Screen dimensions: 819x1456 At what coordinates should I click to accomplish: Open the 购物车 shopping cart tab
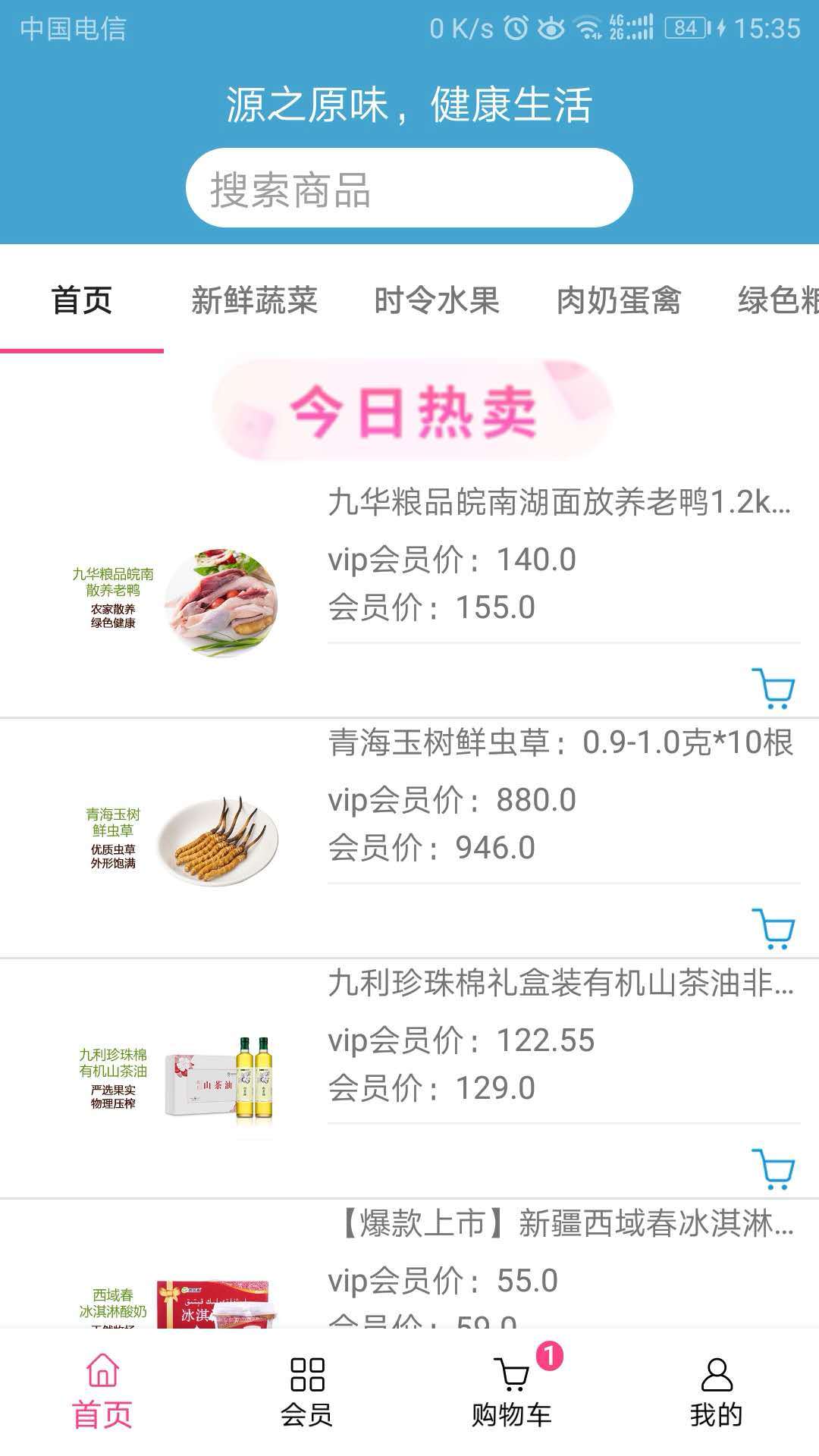pos(512,1392)
